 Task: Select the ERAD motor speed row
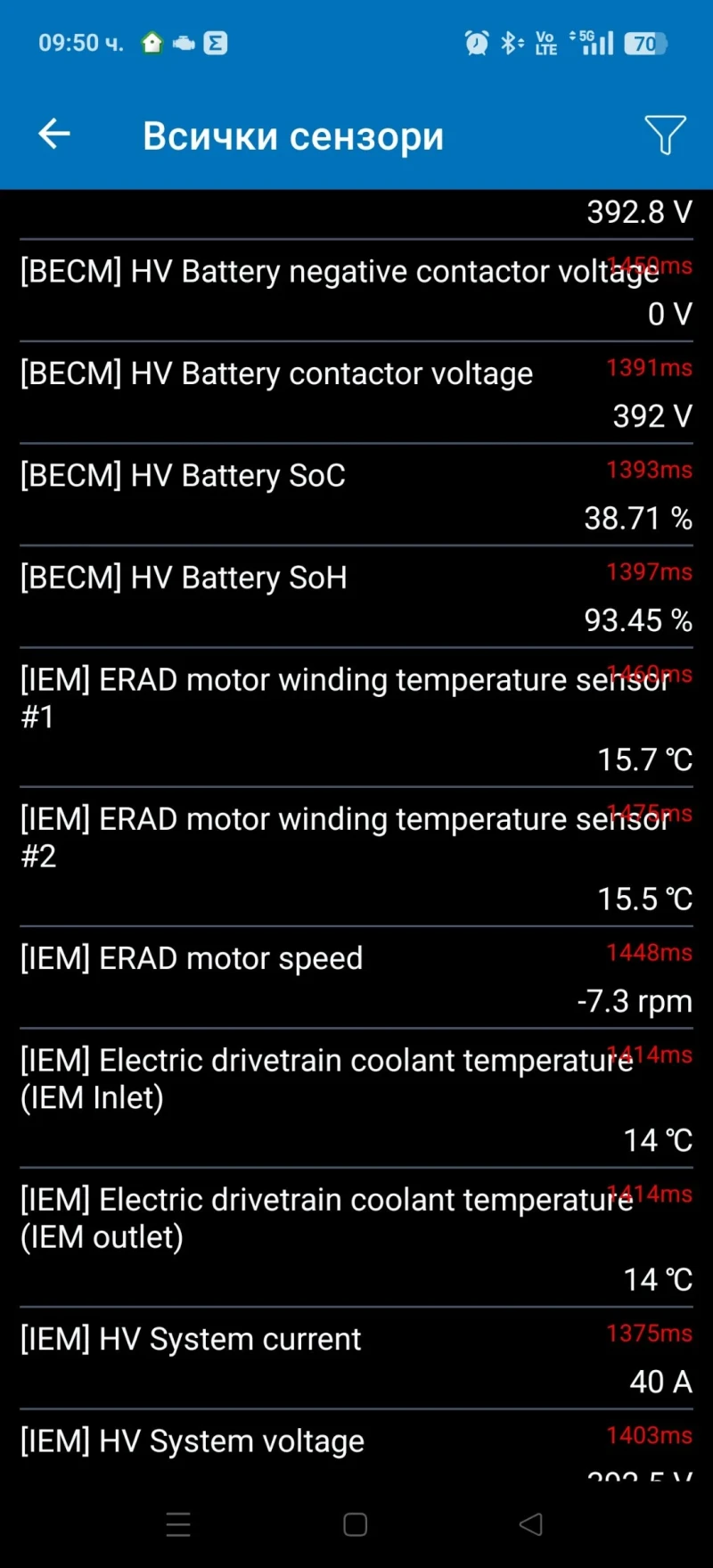[356, 978]
